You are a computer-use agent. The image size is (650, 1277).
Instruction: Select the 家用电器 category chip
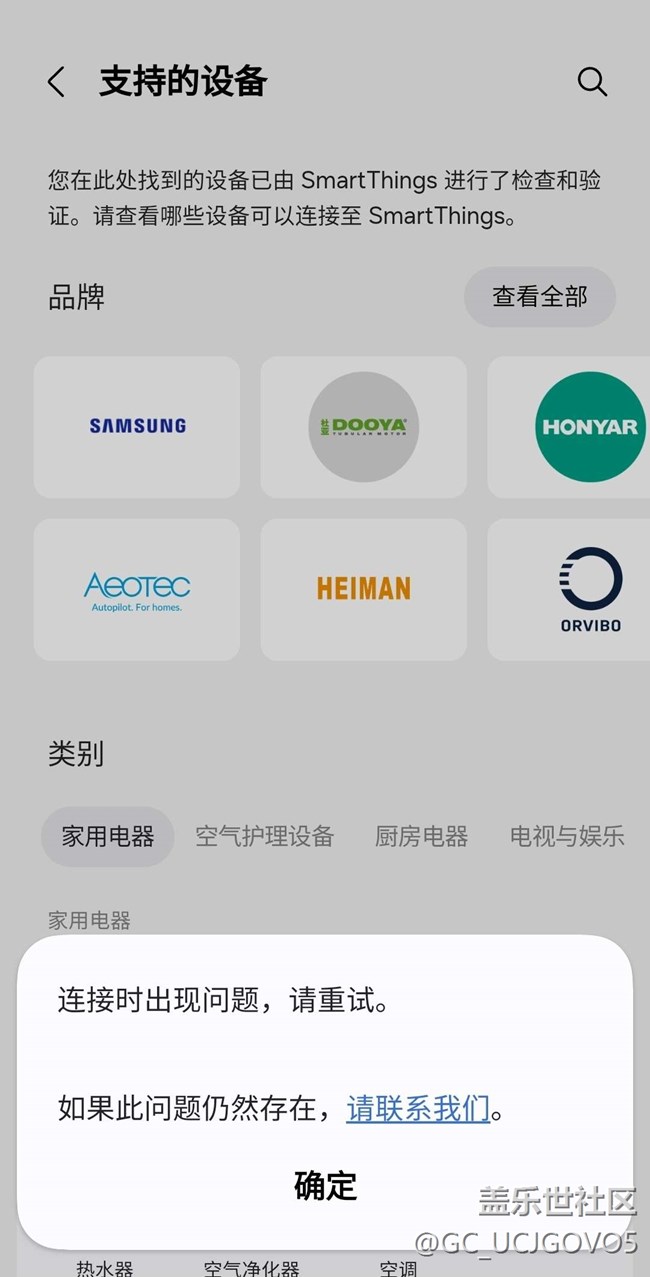108,836
